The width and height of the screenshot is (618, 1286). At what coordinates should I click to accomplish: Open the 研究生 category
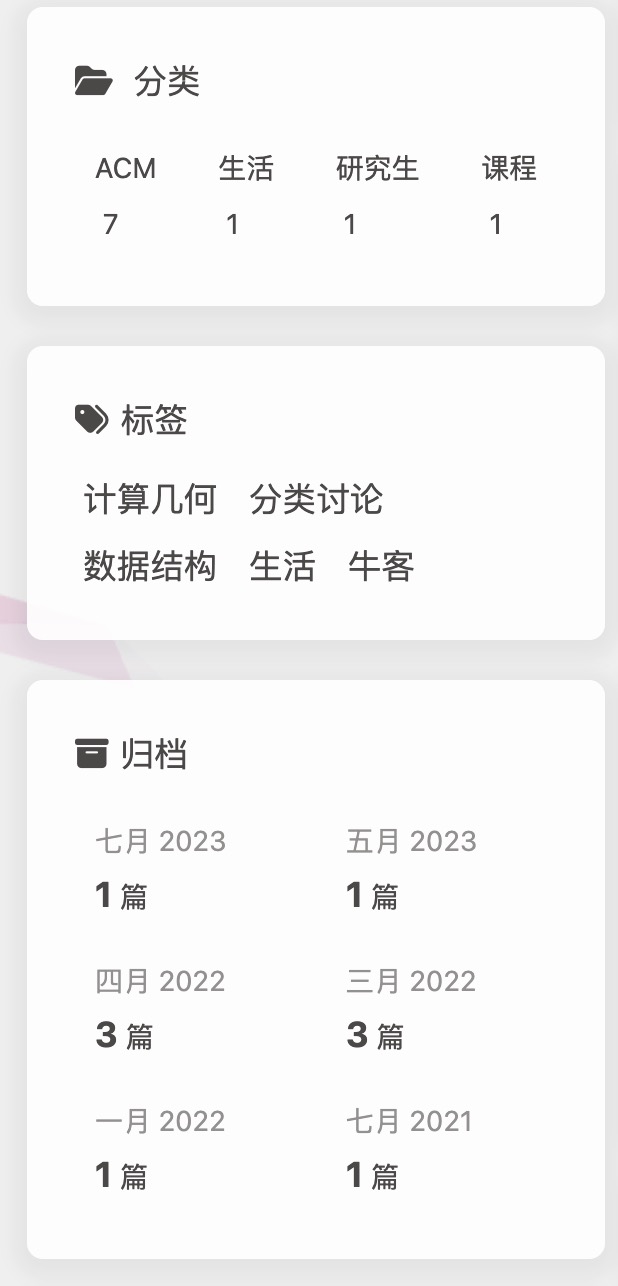pyautogui.click(x=377, y=169)
